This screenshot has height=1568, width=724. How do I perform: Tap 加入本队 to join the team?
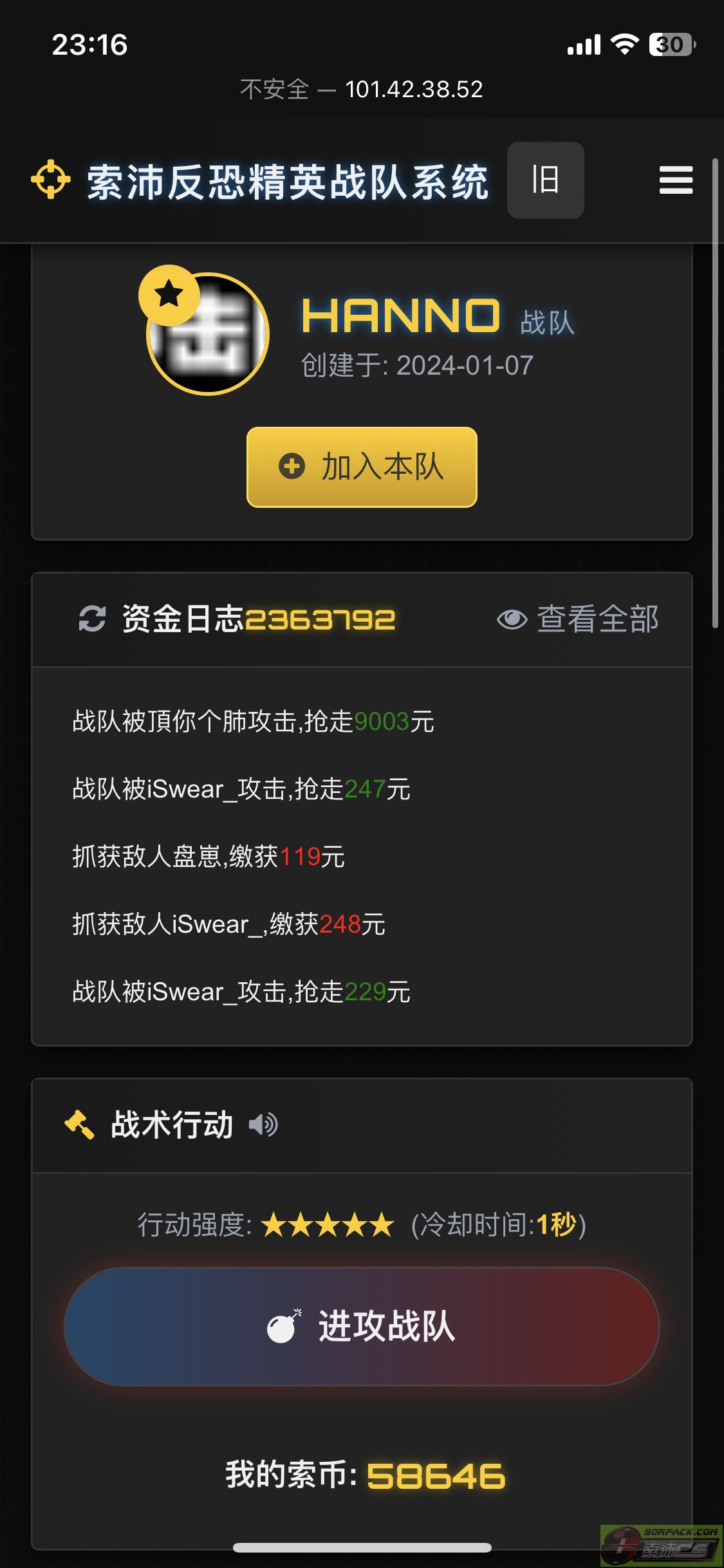(362, 467)
